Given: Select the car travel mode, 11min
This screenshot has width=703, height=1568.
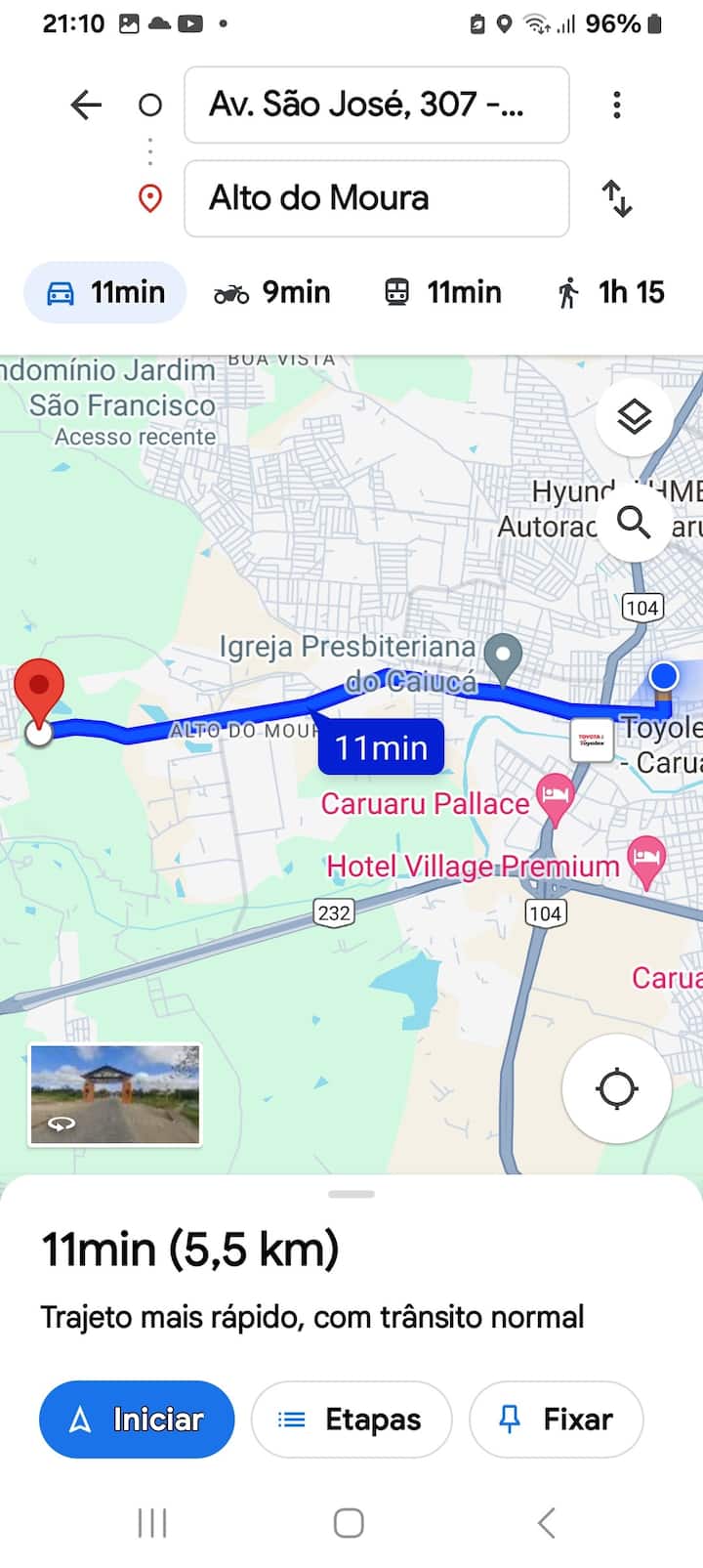Looking at the screenshot, I should [x=105, y=292].
